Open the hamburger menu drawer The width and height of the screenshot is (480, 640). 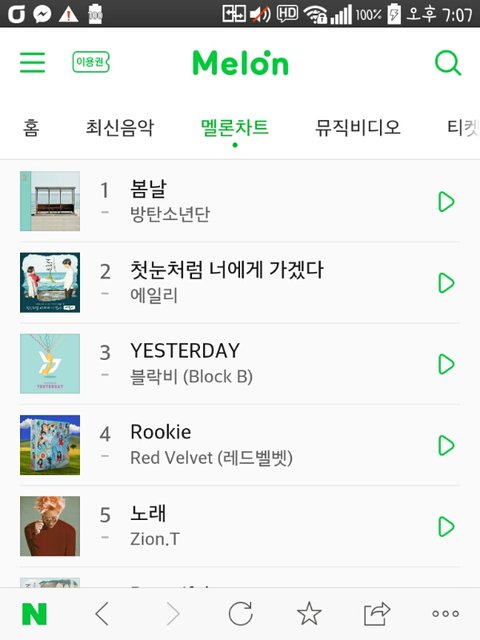32,62
